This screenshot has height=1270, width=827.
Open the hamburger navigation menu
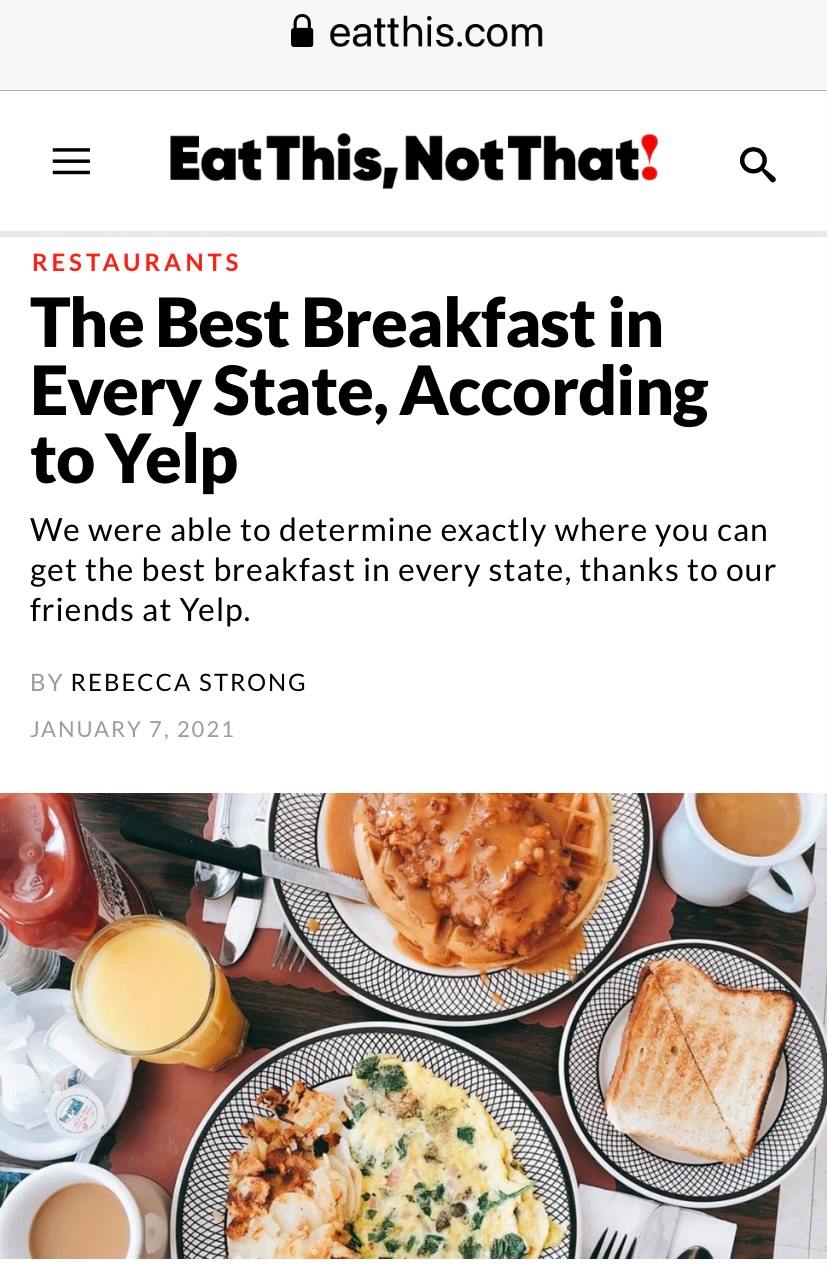click(x=71, y=162)
